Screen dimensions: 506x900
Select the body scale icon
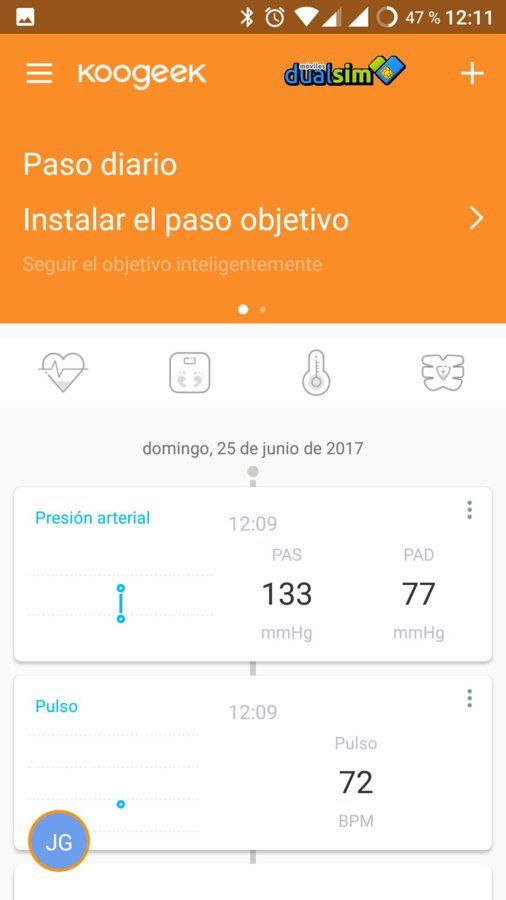tap(189, 373)
